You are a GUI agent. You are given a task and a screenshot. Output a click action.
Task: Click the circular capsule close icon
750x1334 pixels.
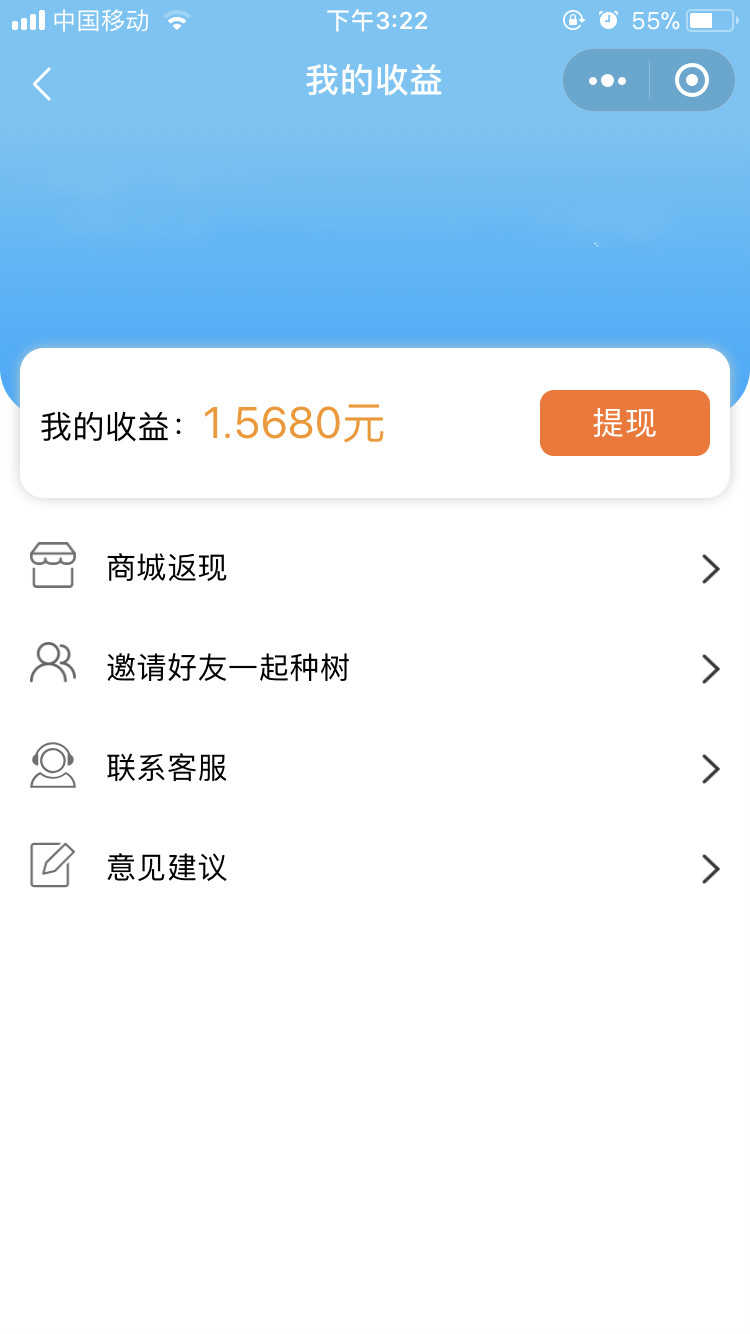click(691, 80)
